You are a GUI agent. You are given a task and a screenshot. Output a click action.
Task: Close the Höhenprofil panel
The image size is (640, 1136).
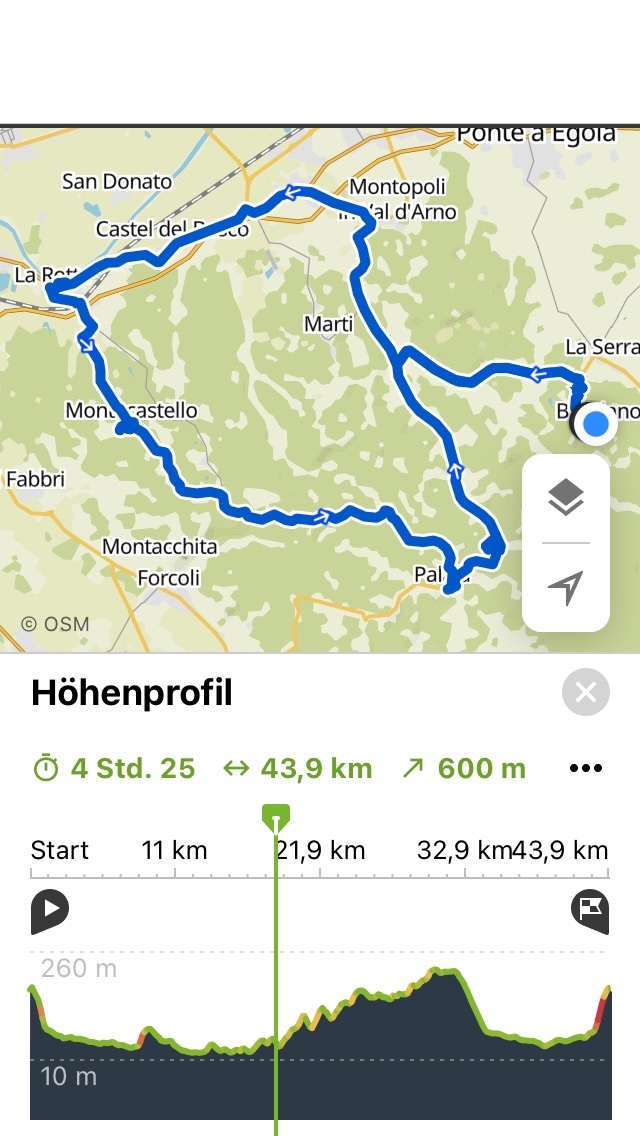pos(586,692)
